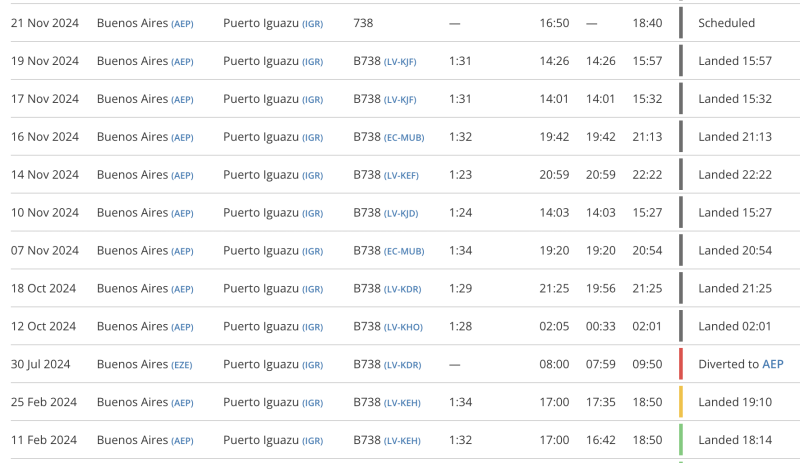800x463 pixels.
Task: Open aircraft LV-KDR in the 30 Jul 2024 row
Action: tap(401, 366)
